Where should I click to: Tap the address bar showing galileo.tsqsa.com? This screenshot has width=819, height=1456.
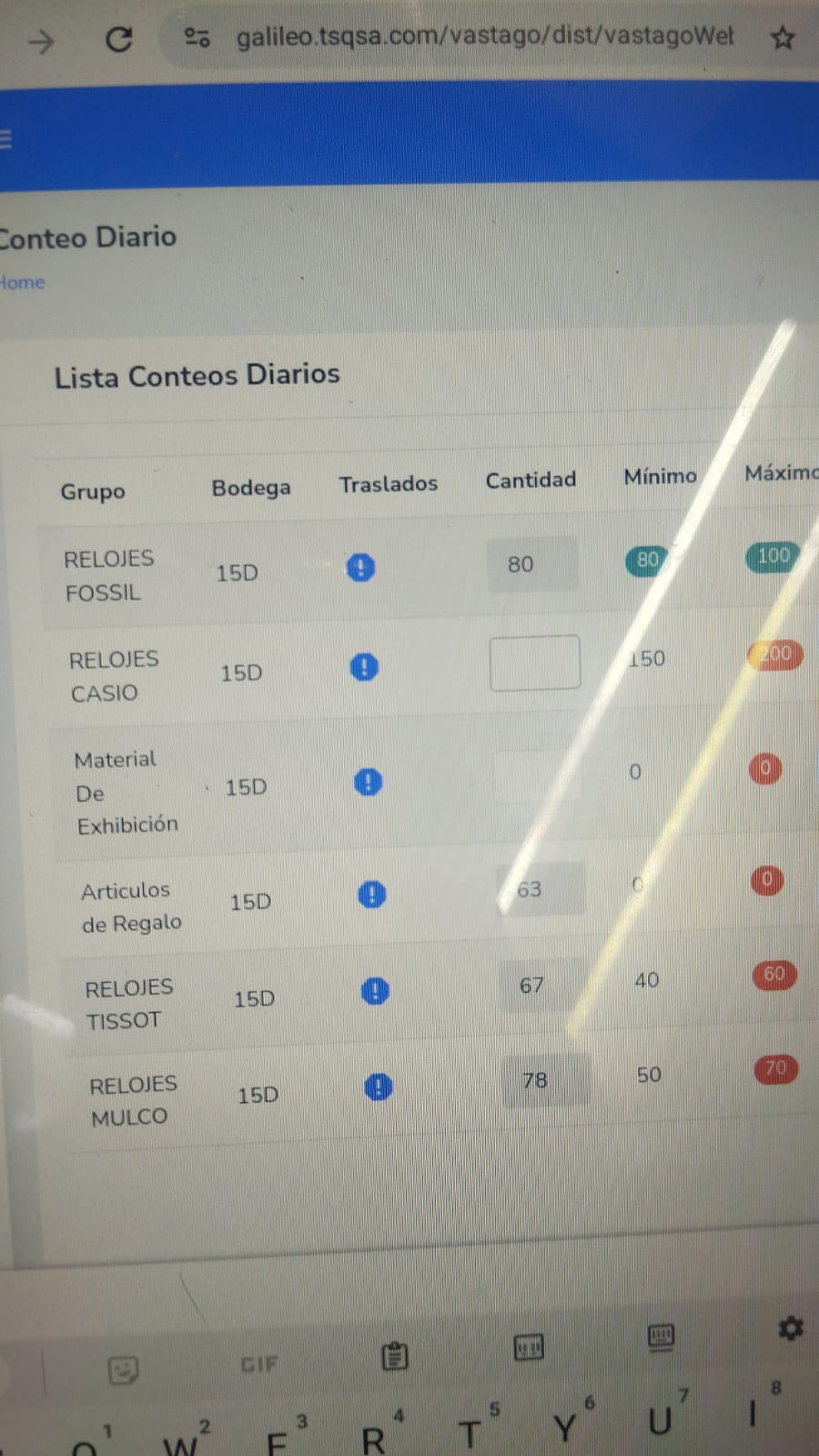484,36
